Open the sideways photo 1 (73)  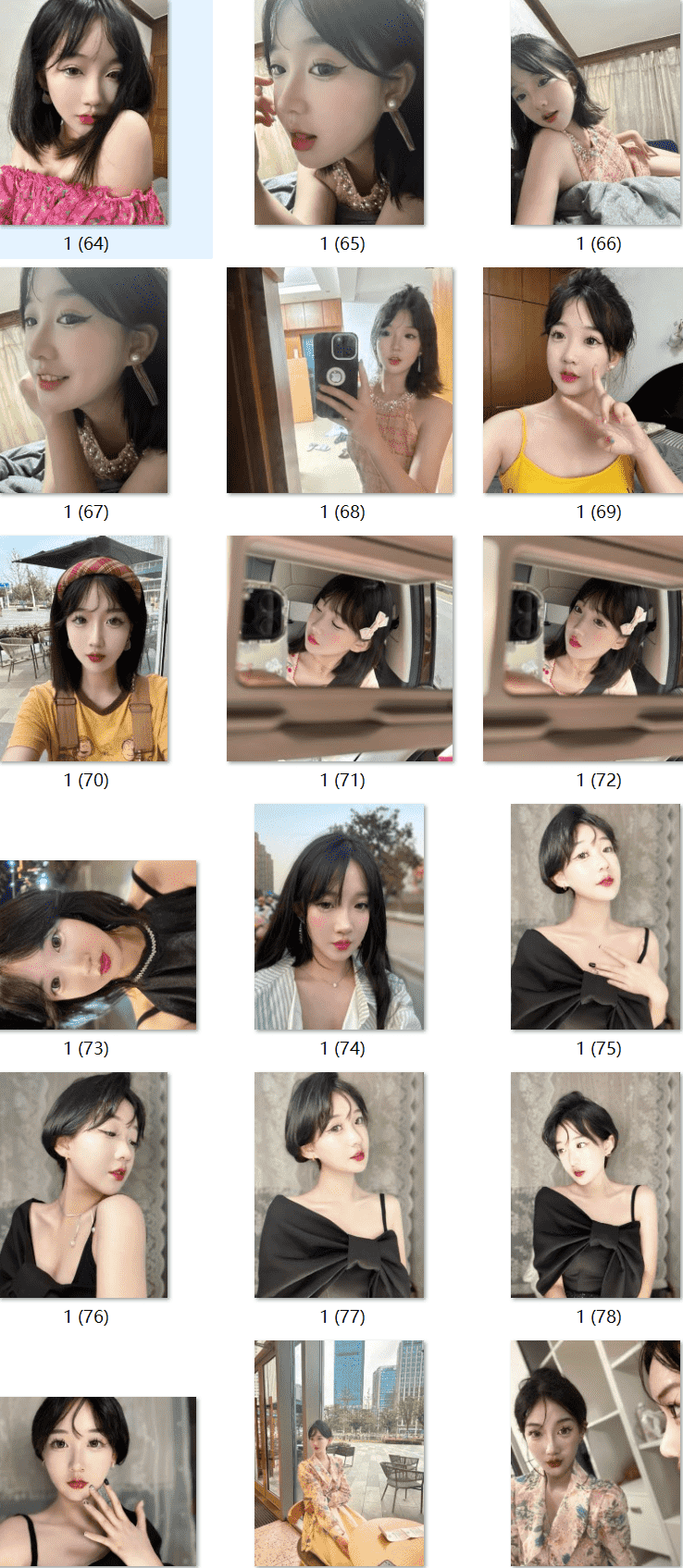pos(98,945)
